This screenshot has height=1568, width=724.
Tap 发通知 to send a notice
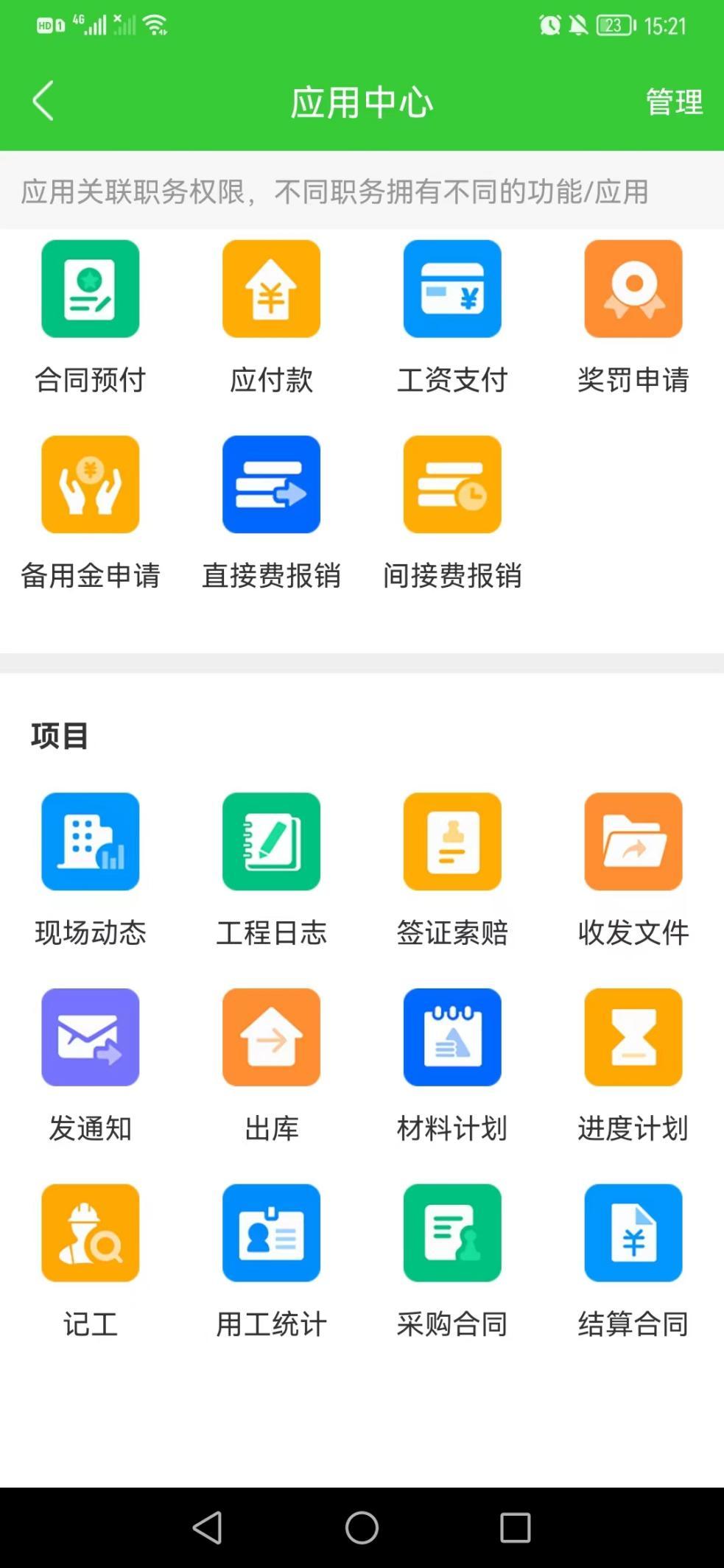[x=91, y=1037]
